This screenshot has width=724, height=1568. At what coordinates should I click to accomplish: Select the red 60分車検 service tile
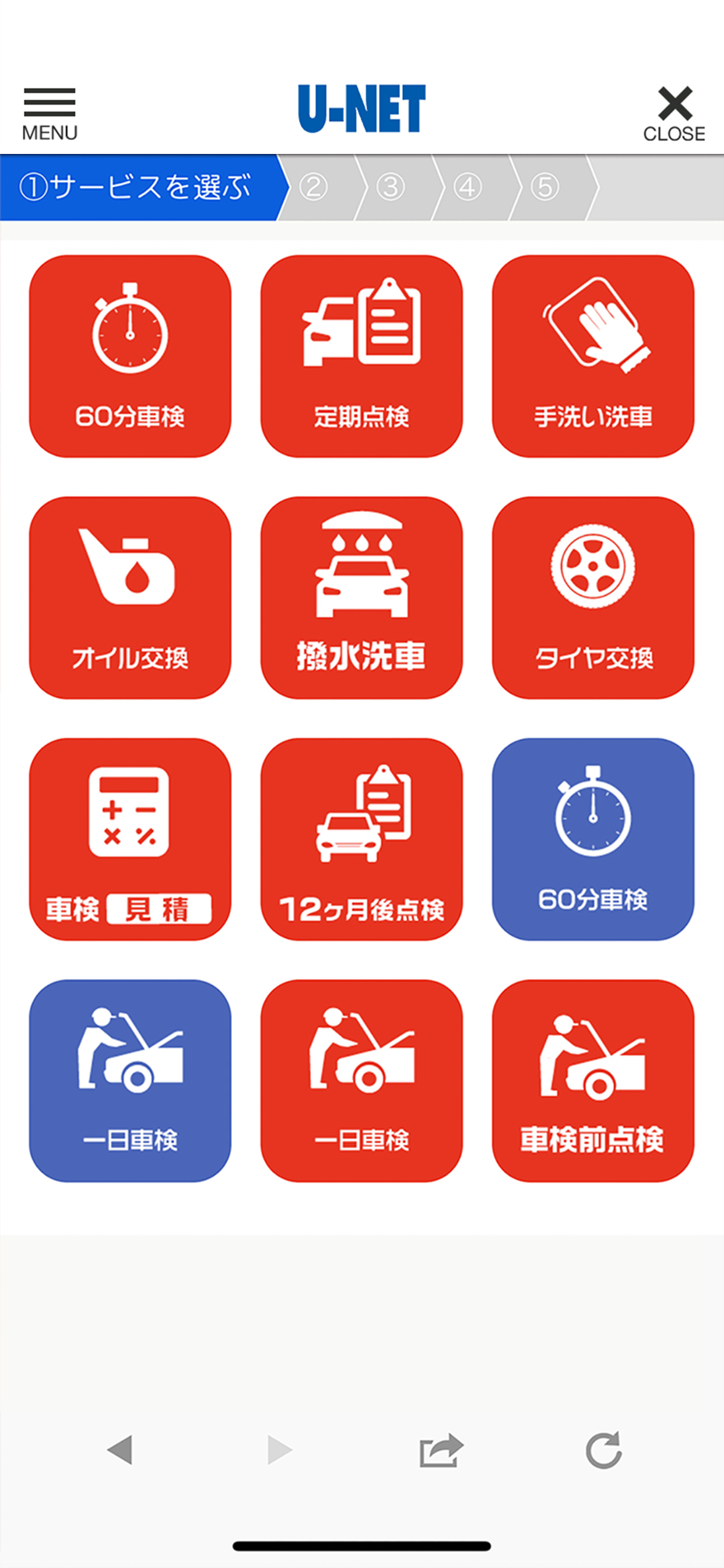click(x=130, y=356)
